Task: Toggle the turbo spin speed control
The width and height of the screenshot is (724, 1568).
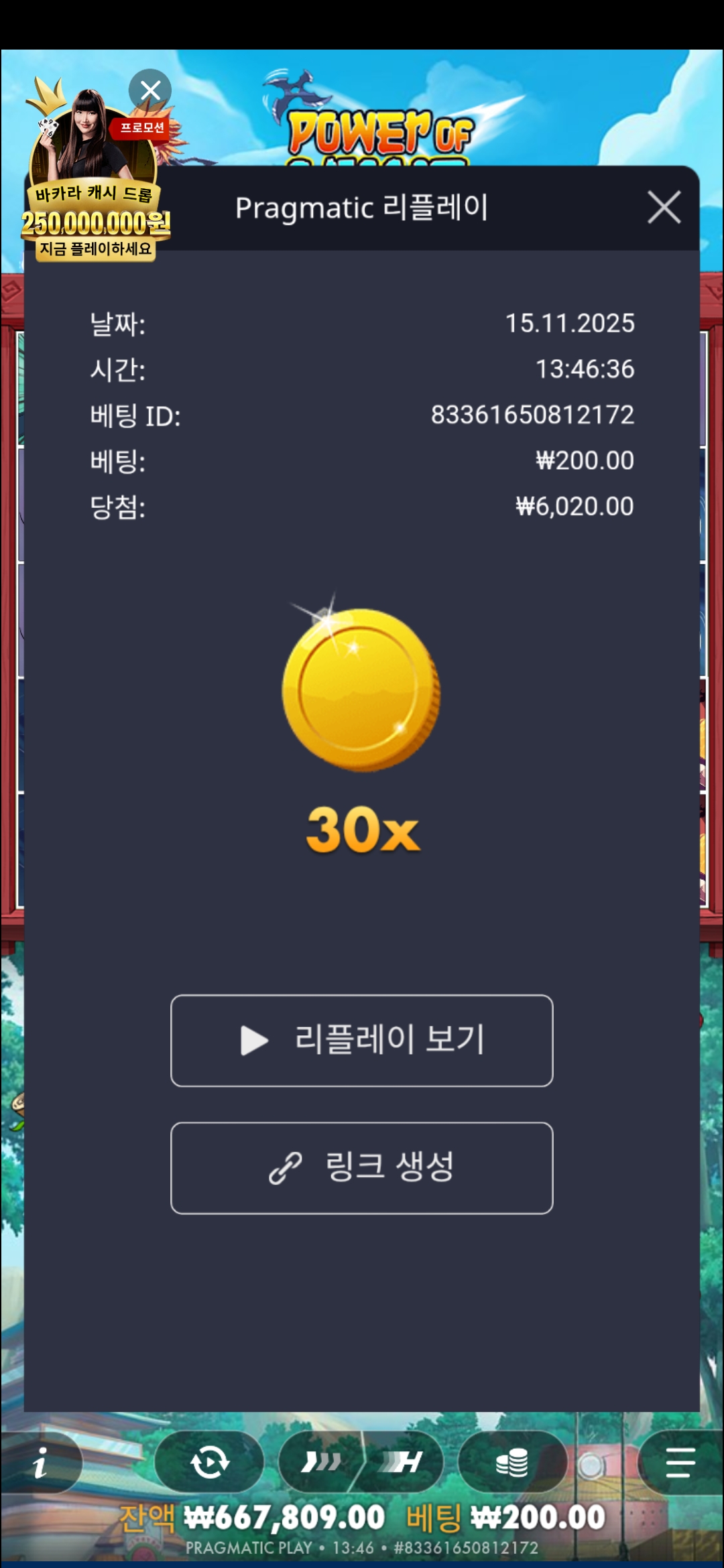Action: point(361,1462)
